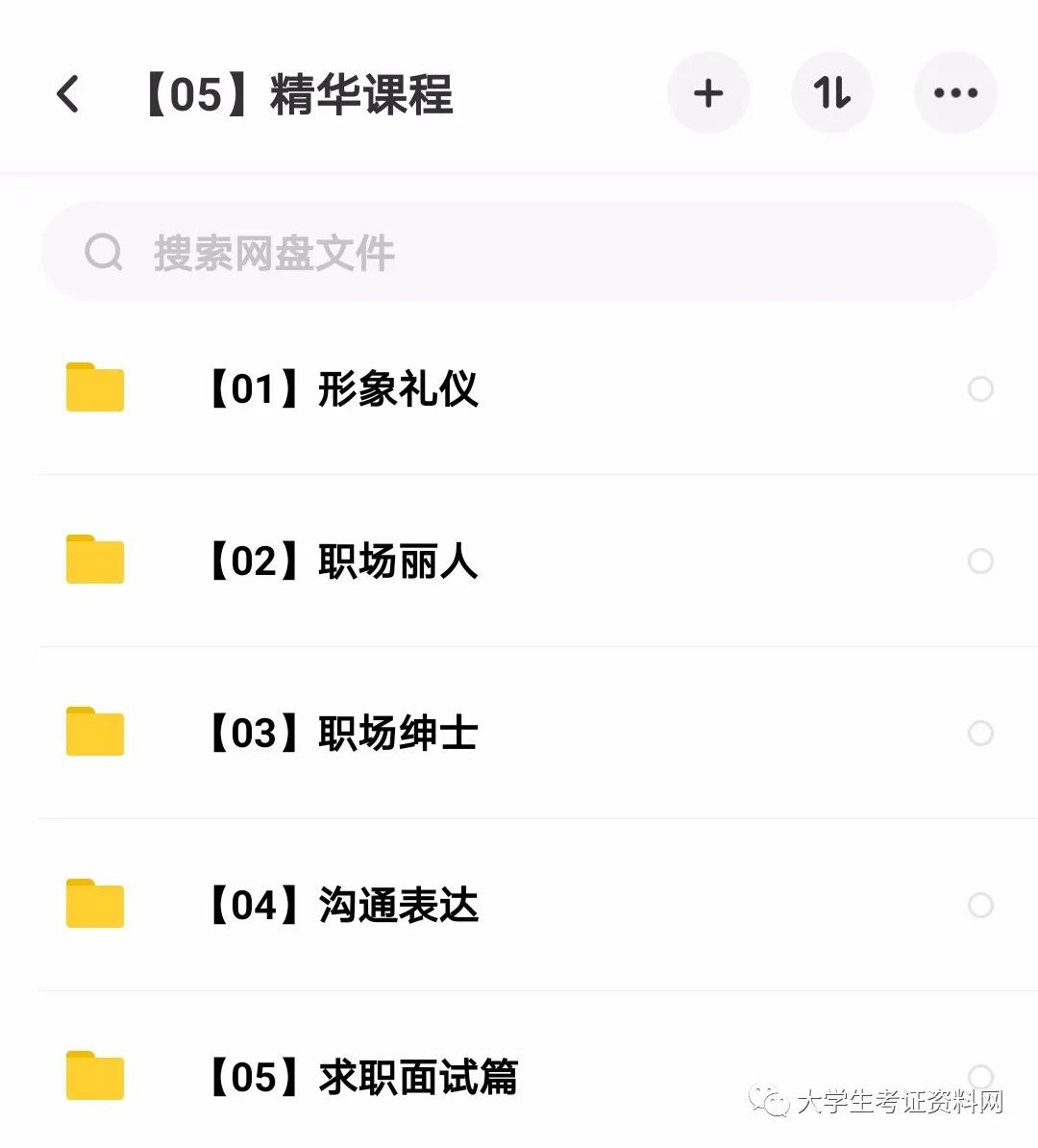The height and width of the screenshot is (1148, 1038).
Task: Open the folder icon beside 【05】求职面试篇
Action: pos(93,1077)
